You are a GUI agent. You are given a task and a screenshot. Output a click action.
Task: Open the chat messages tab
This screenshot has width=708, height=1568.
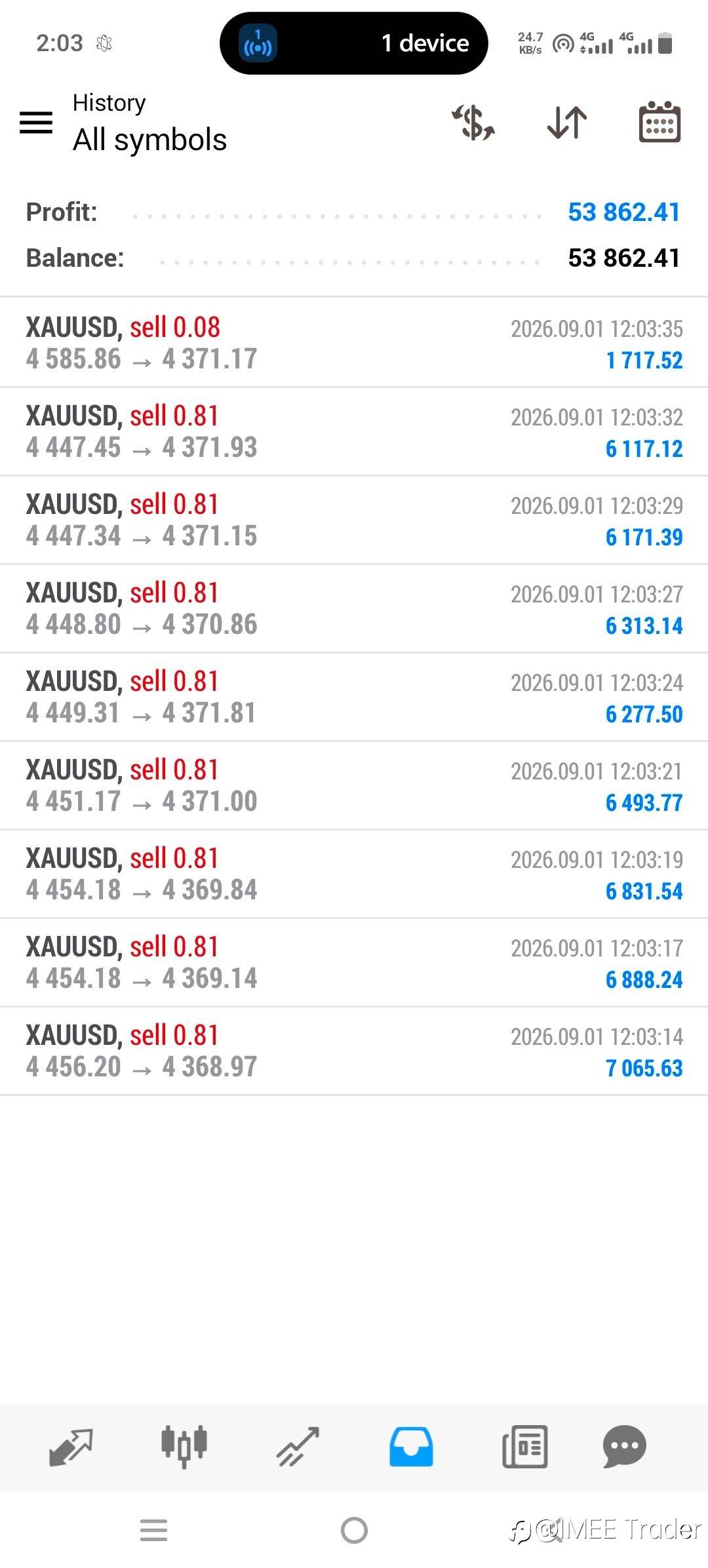click(x=625, y=1446)
